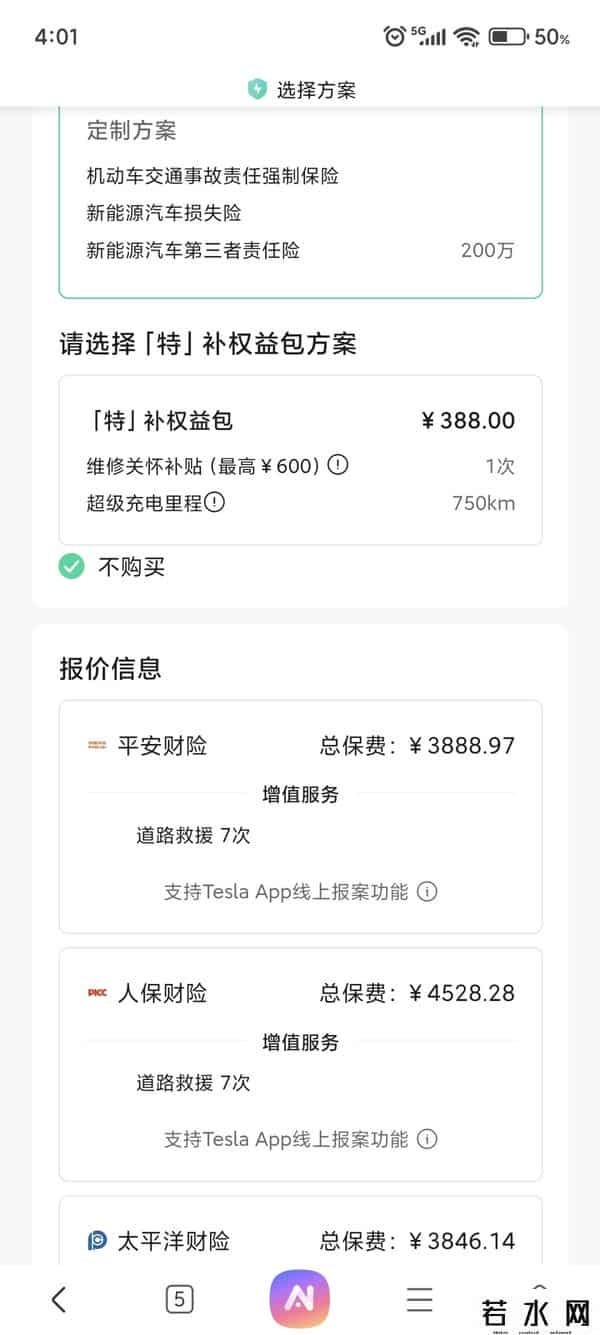The height and width of the screenshot is (1335, 600).
Task: Choose the「特」补权益包 ¥388.00 package
Action: coord(300,421)
